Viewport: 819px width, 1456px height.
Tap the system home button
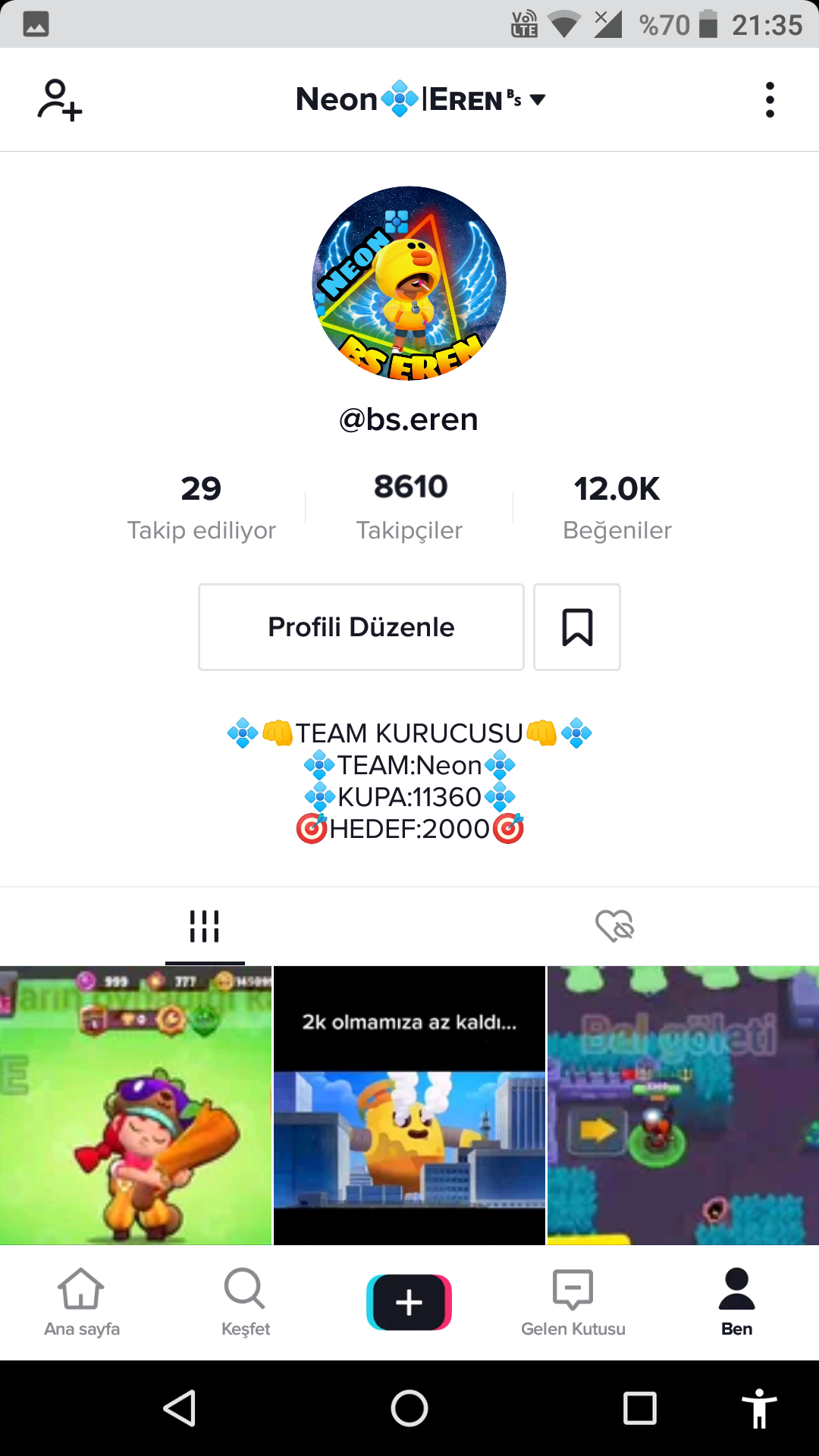pyautogui.click(x=409, y=1409)
